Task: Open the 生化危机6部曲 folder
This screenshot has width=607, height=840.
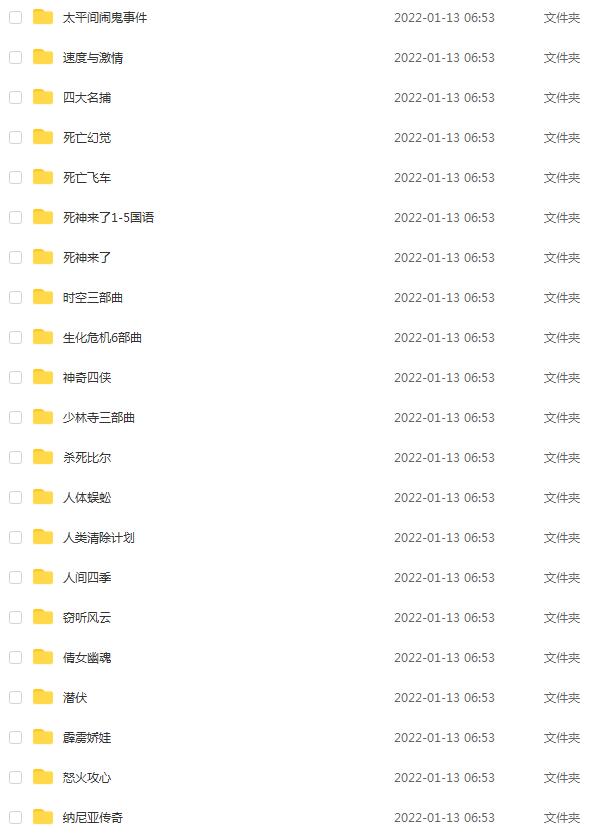Action: tap(102, 337)
